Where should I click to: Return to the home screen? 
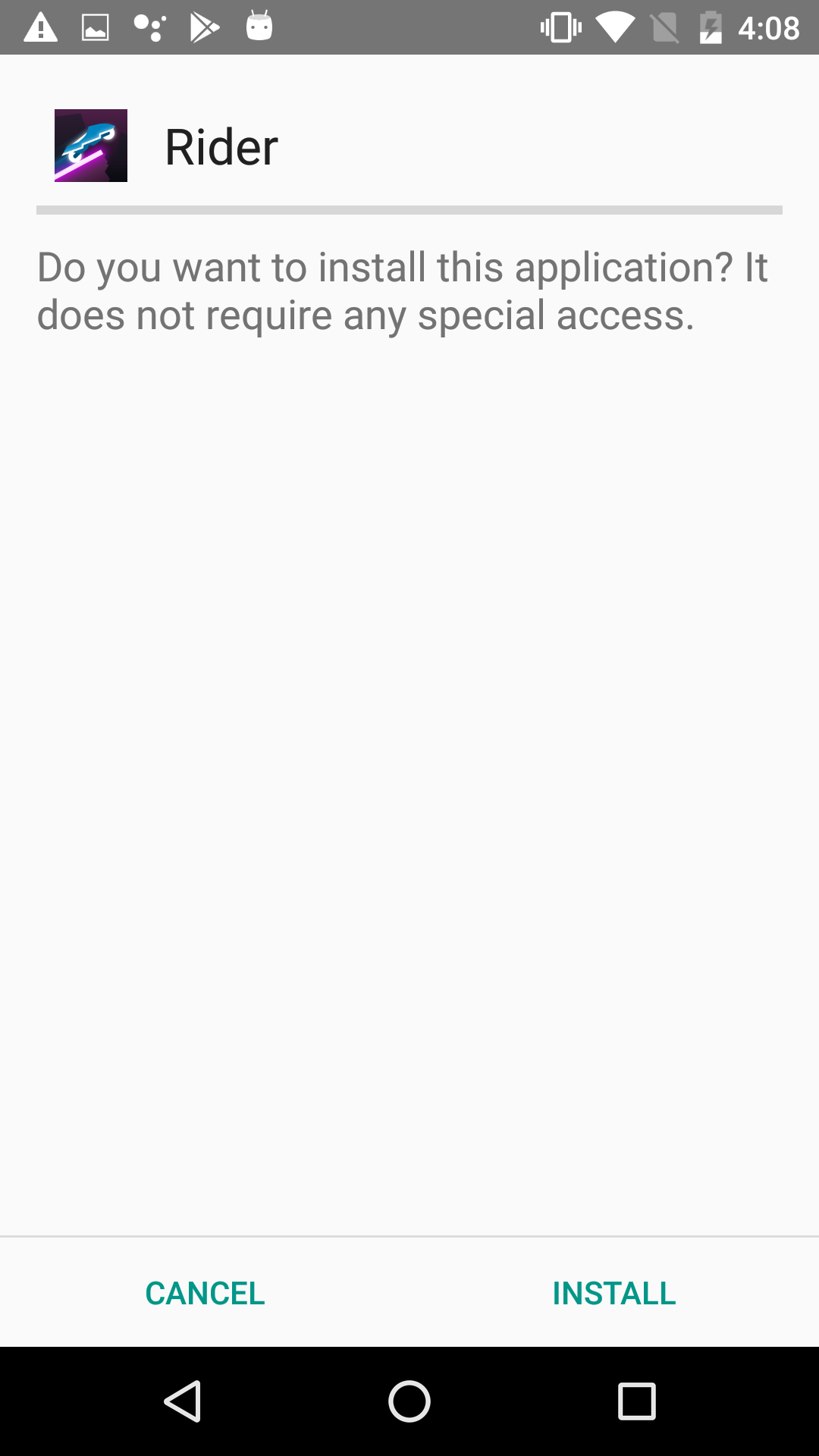click(409, 1401)
